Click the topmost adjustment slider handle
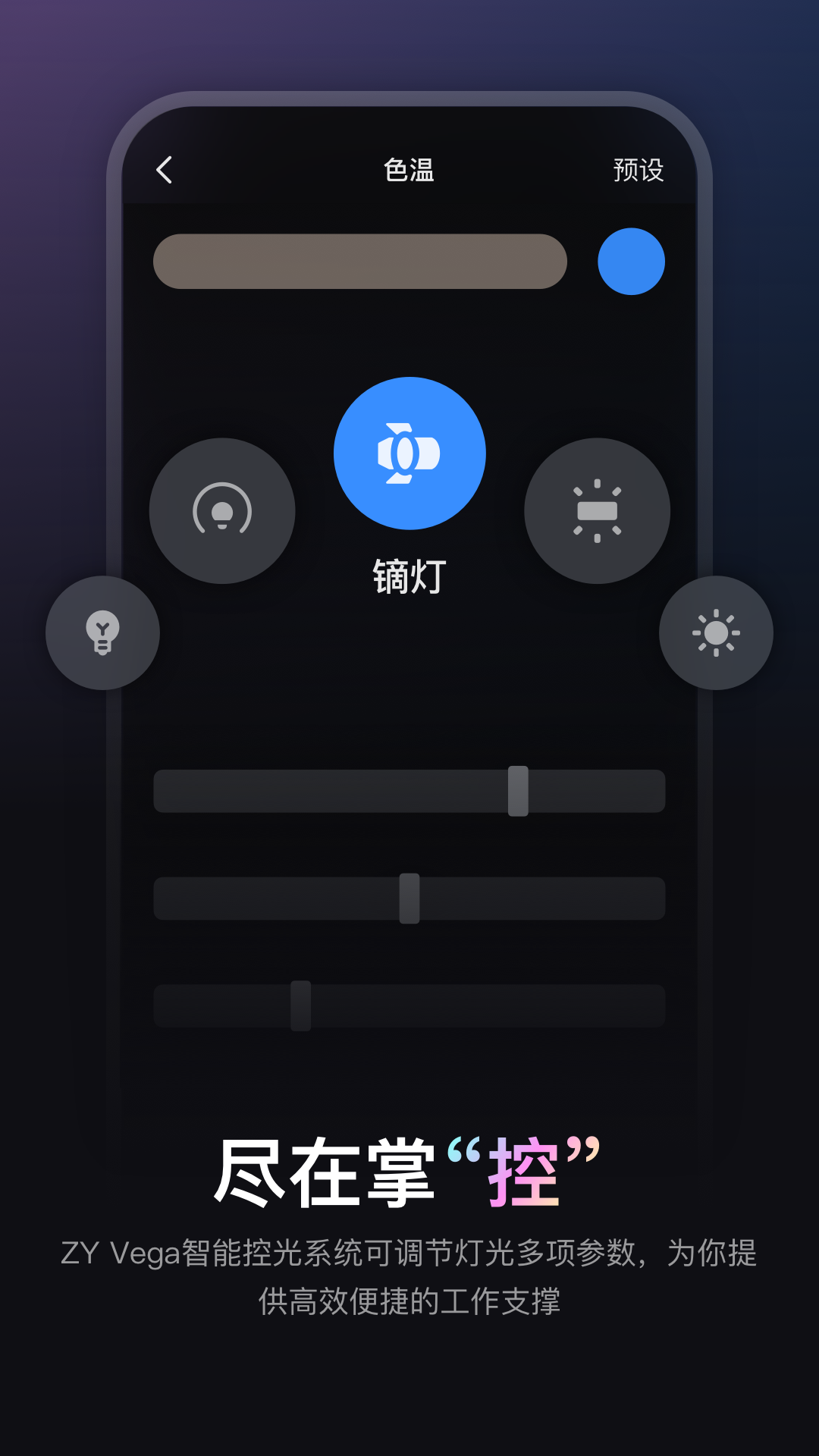The height and width of the screenshot is (1456, 819). [516, 791]
